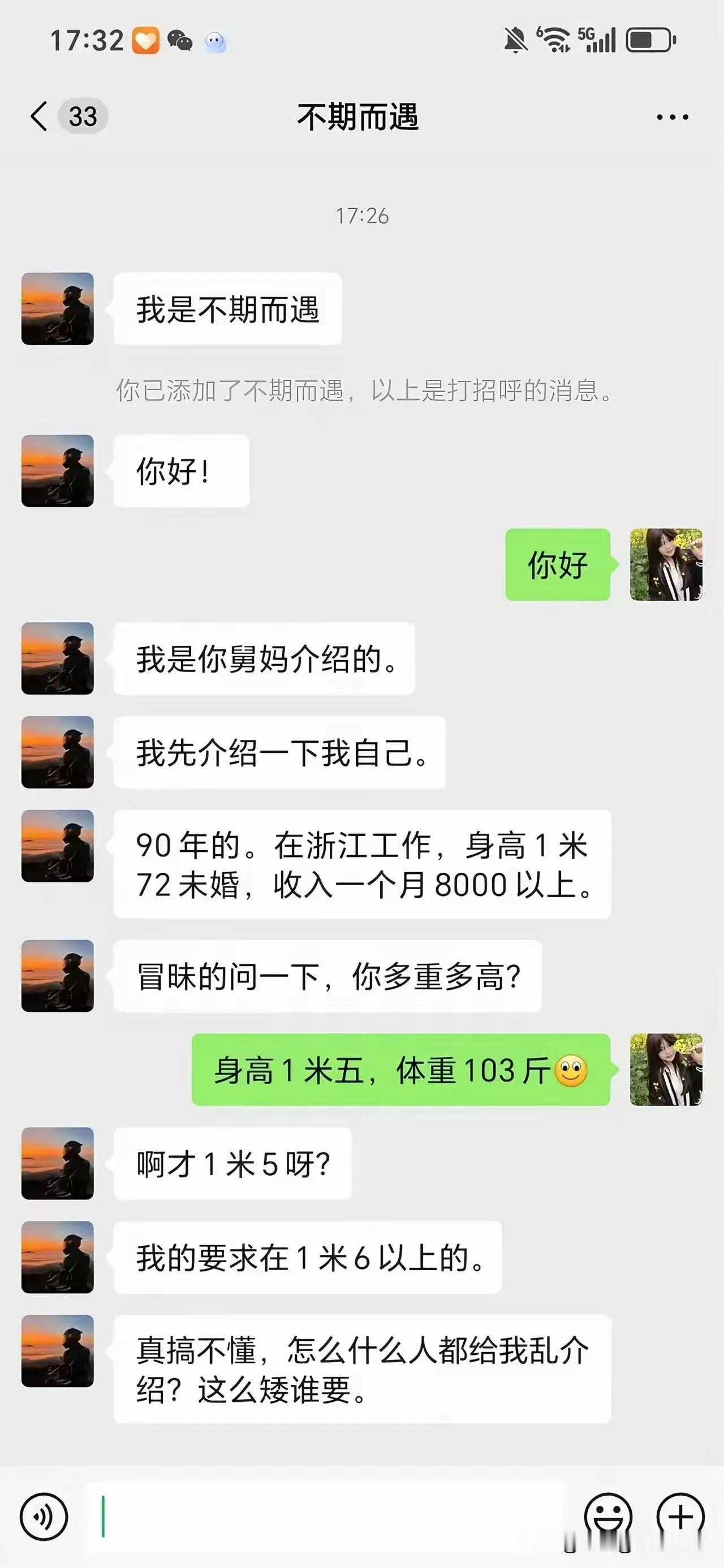Tap the chat title 不期而遇

361,117
